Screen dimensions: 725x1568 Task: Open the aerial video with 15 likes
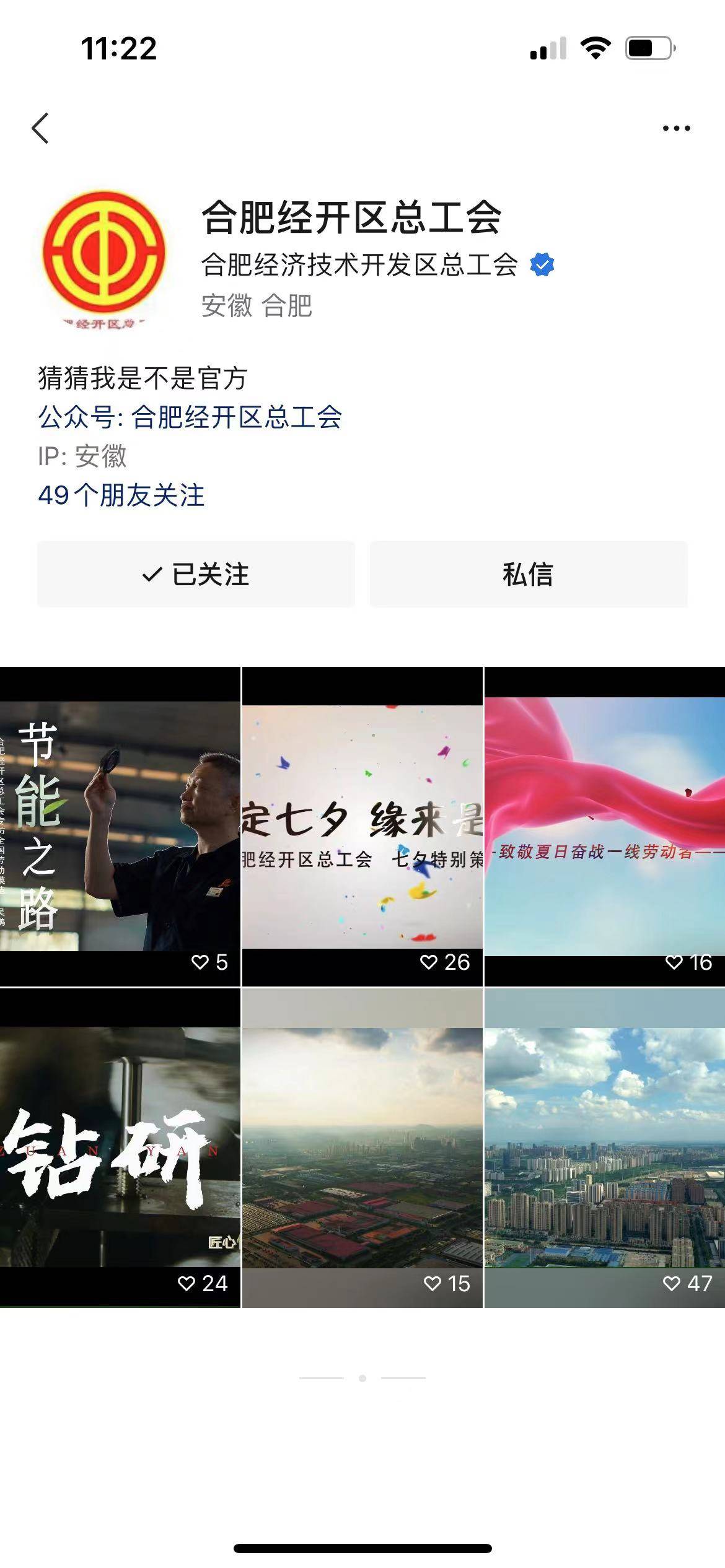(x=362, y=1147)
